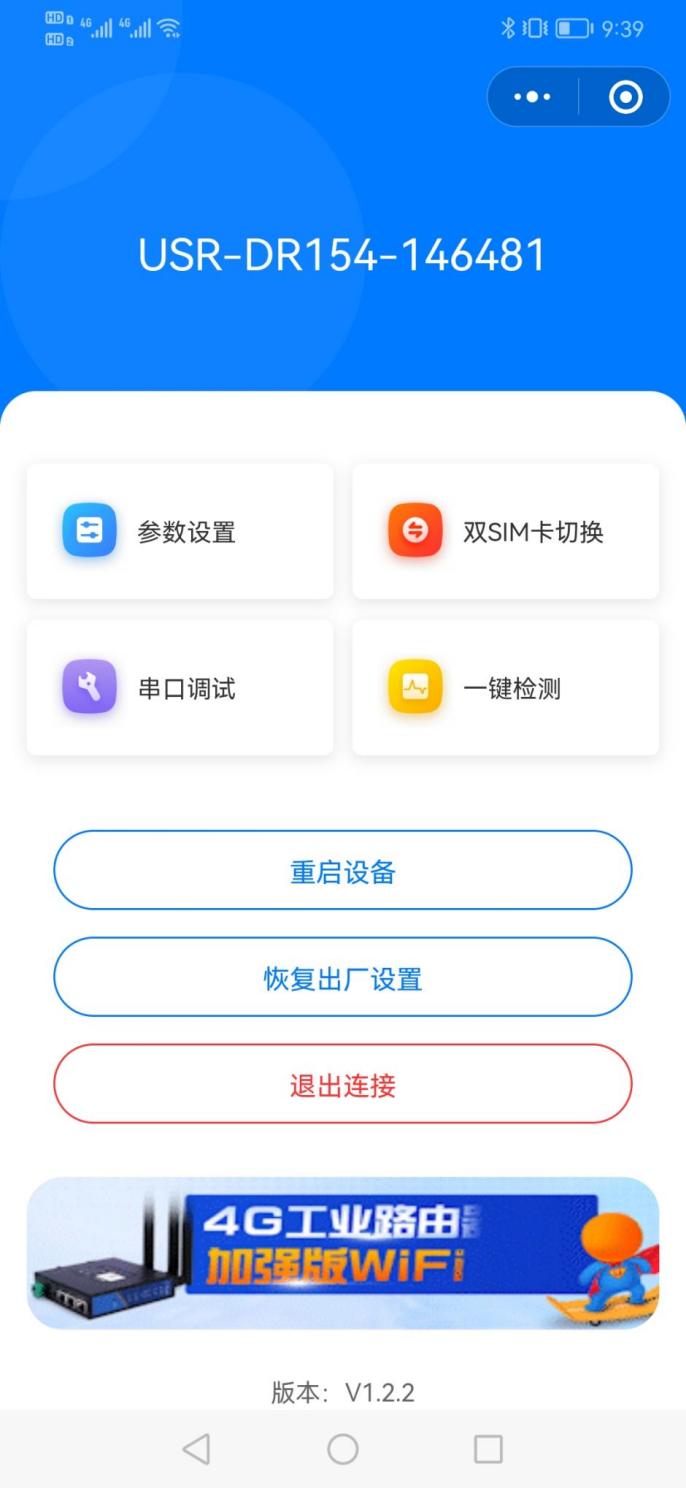The width and height of the screenshot is (686, 1488).
Task: Start 一键检测 one-click detection
Action: coord(506,688)
